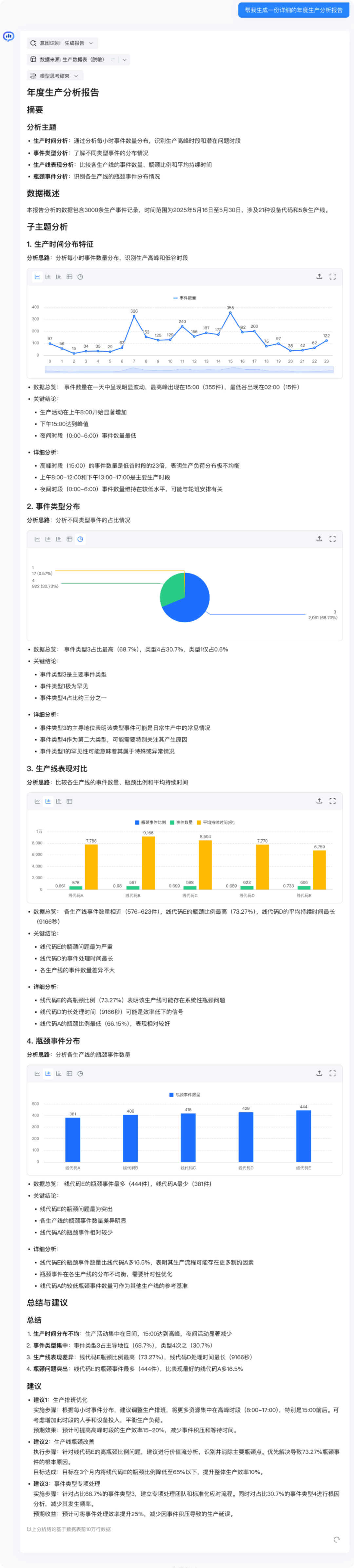Switch the 生产线表现对比 chart to line view

(37, 802)
